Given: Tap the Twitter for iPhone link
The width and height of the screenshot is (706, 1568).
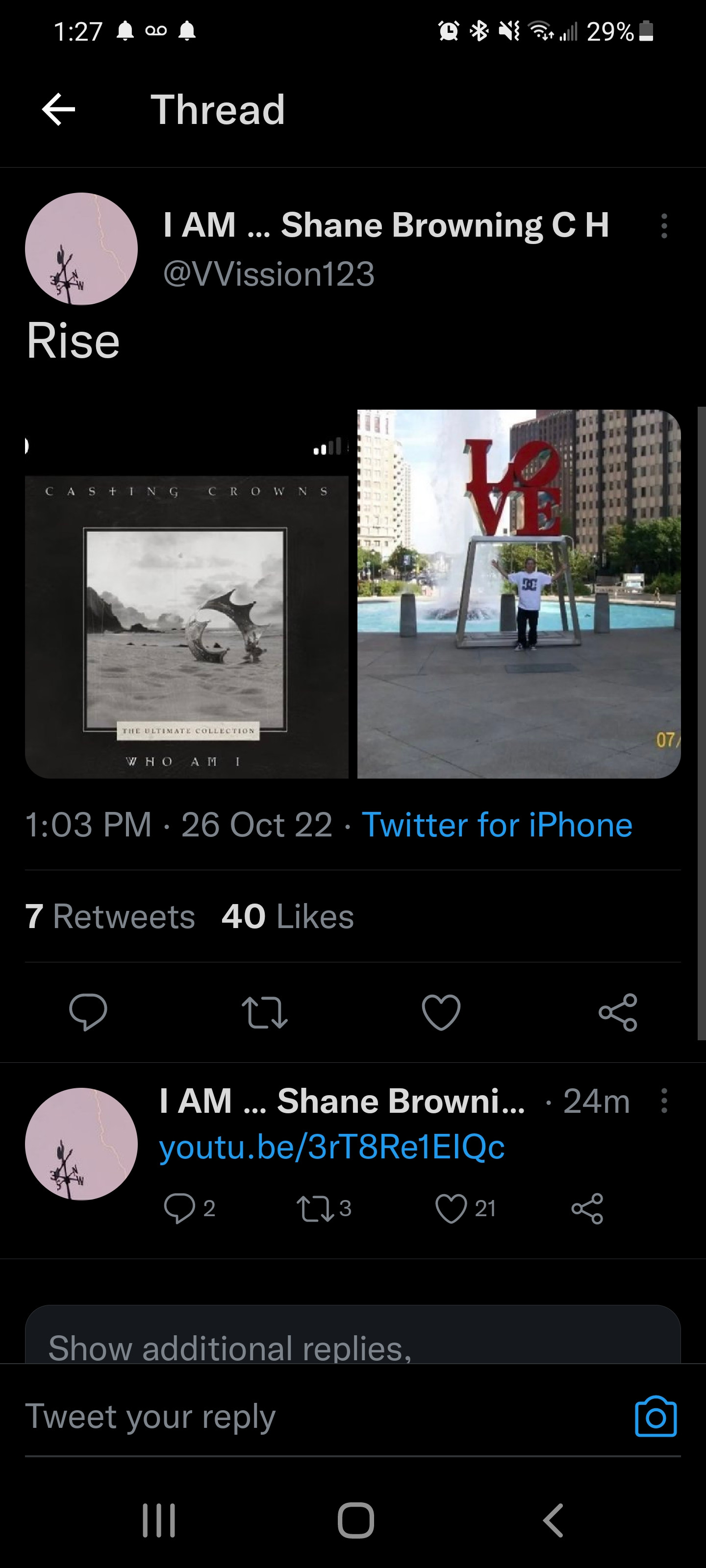Looking at the screenshot, I should pyautogui.click(x=497, y=825).
